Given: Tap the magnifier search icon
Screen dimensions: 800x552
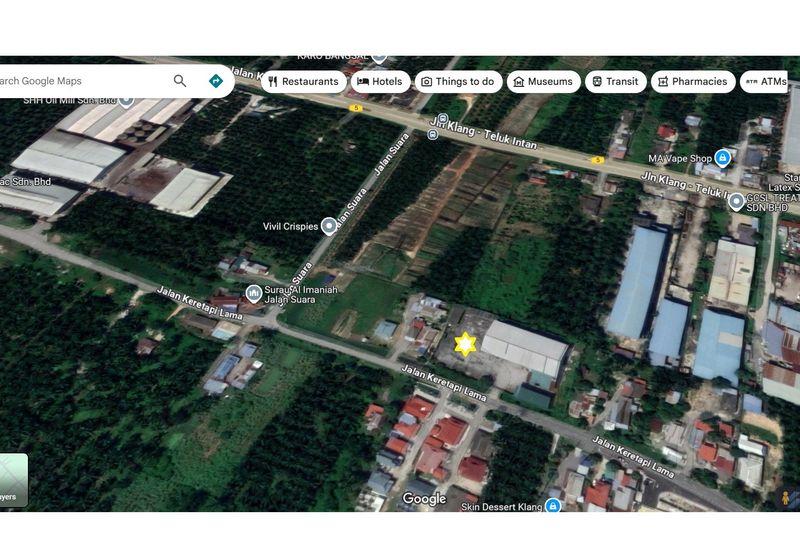Looking at the screenshot, I should pyautogui.click(x=180, y=81).
